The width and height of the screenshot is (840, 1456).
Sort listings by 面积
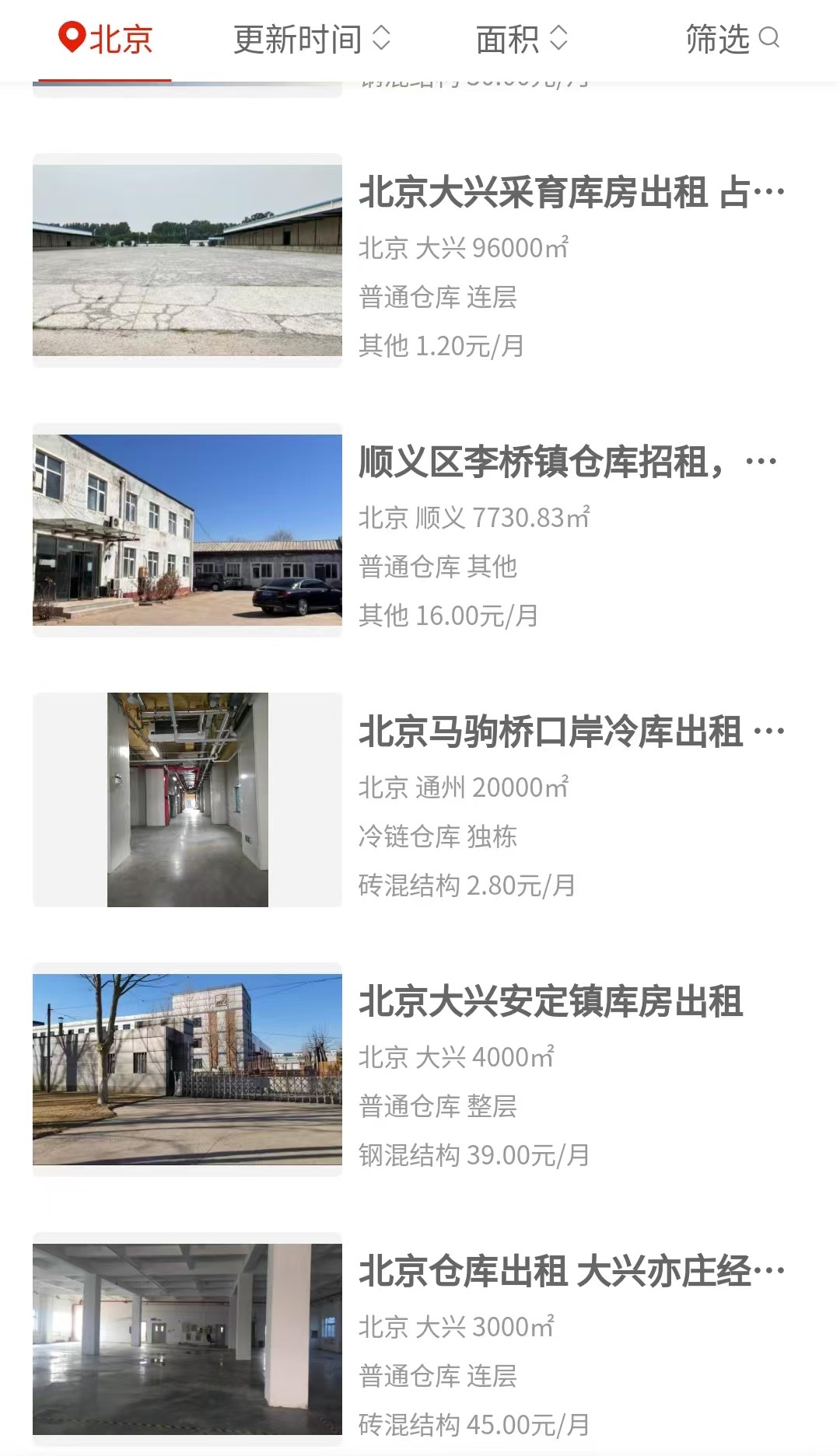pyautogui.click(x=522, y=39)
